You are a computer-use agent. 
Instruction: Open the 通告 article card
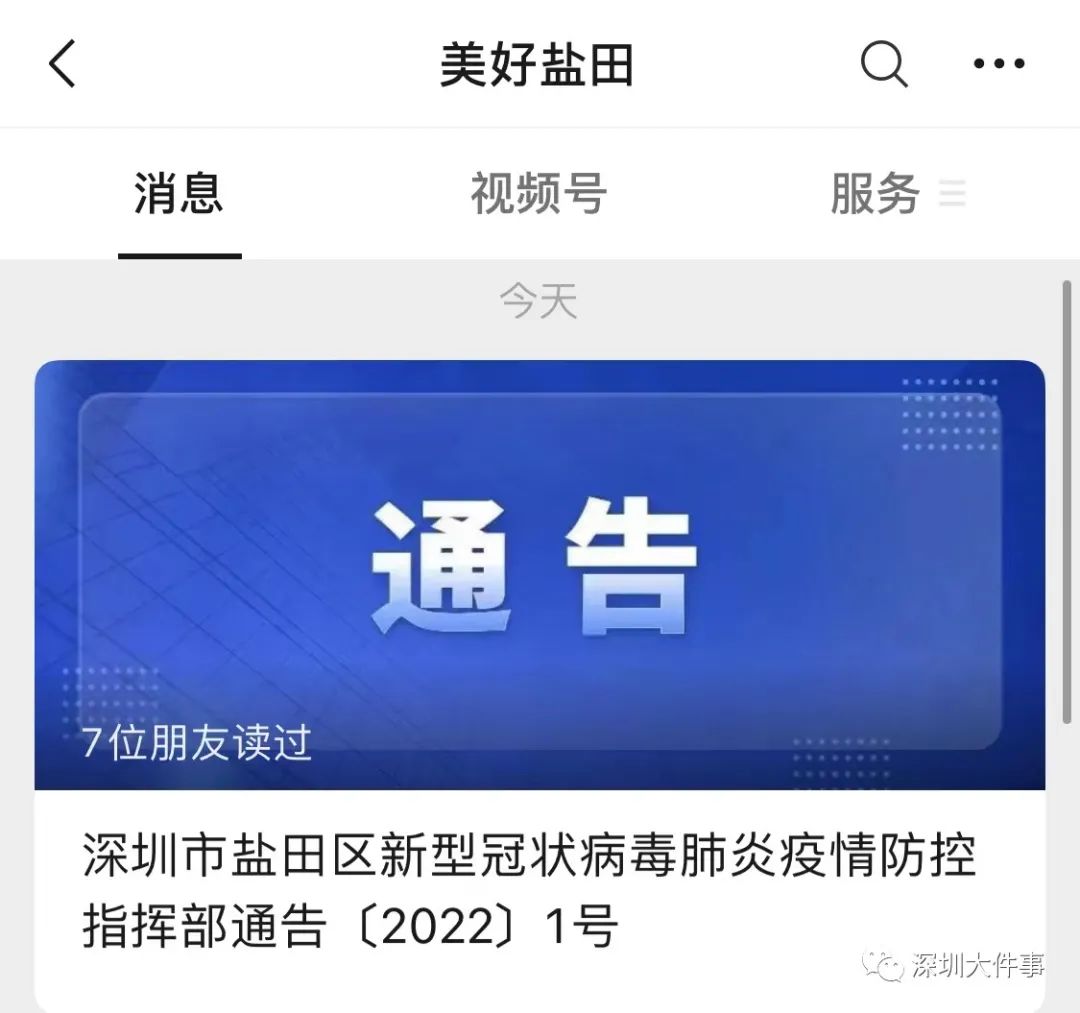click(x=540, y=660)
